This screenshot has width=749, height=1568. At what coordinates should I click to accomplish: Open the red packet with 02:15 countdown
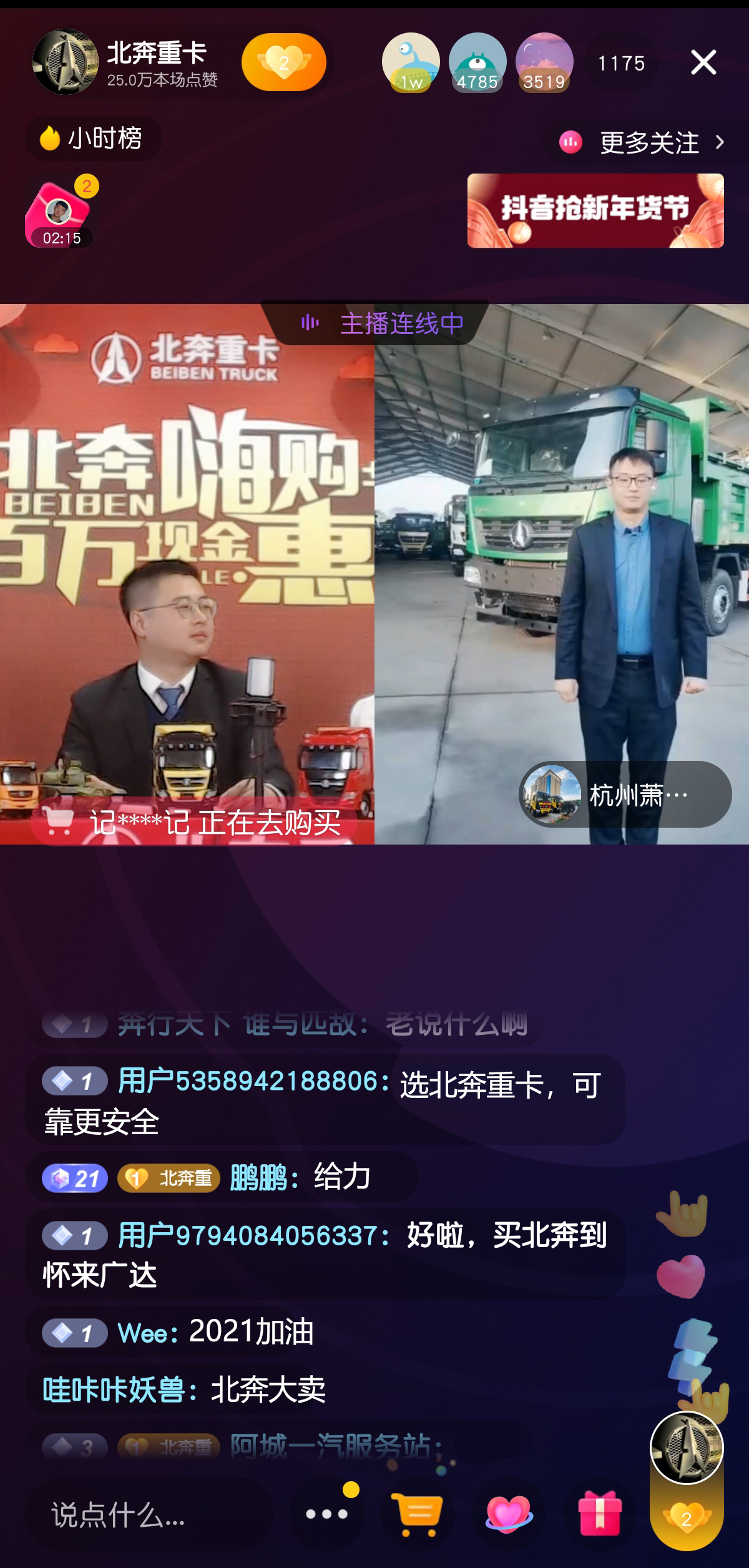[x=60, y=215]
